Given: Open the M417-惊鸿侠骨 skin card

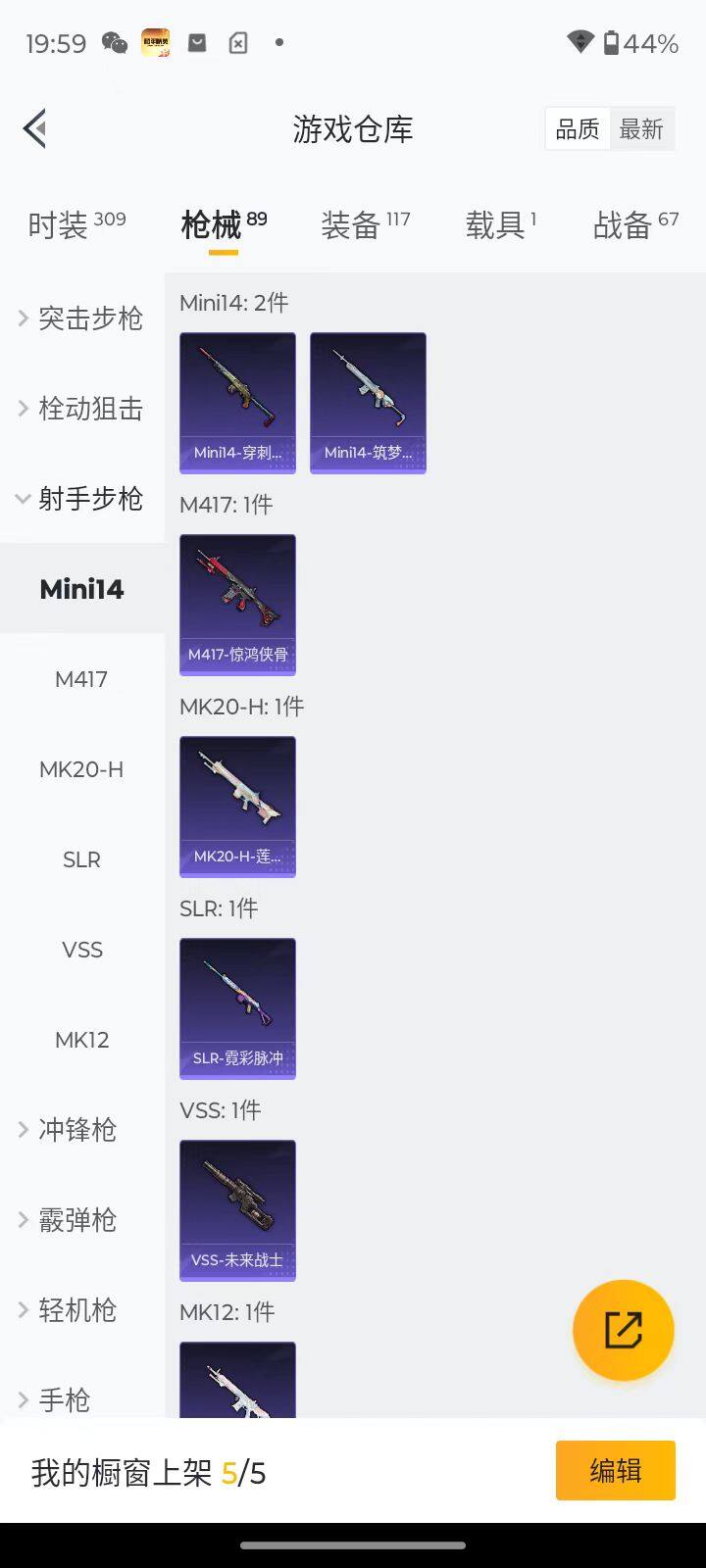Looking at the screenshot, I should tap(237, 605).
